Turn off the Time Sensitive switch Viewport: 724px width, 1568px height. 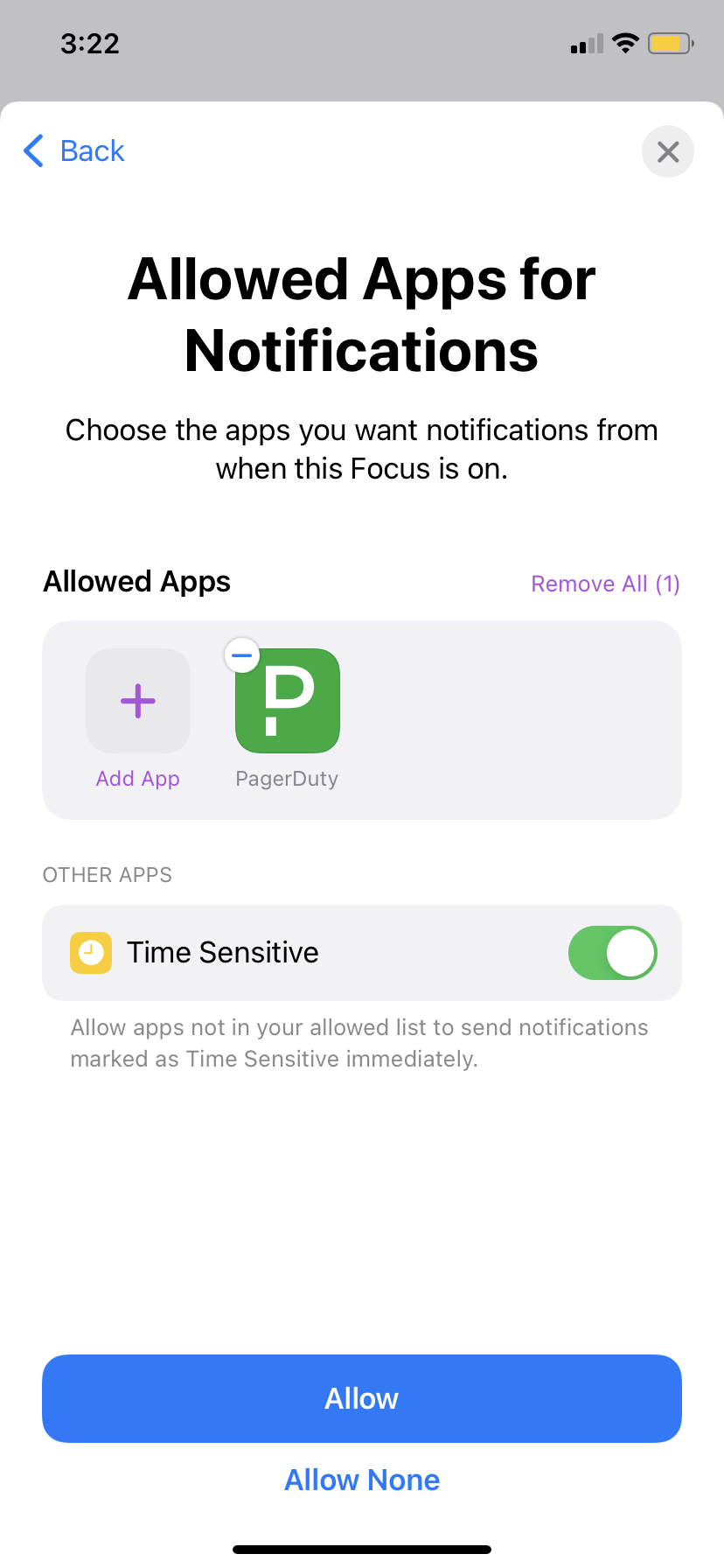[612, 953]
